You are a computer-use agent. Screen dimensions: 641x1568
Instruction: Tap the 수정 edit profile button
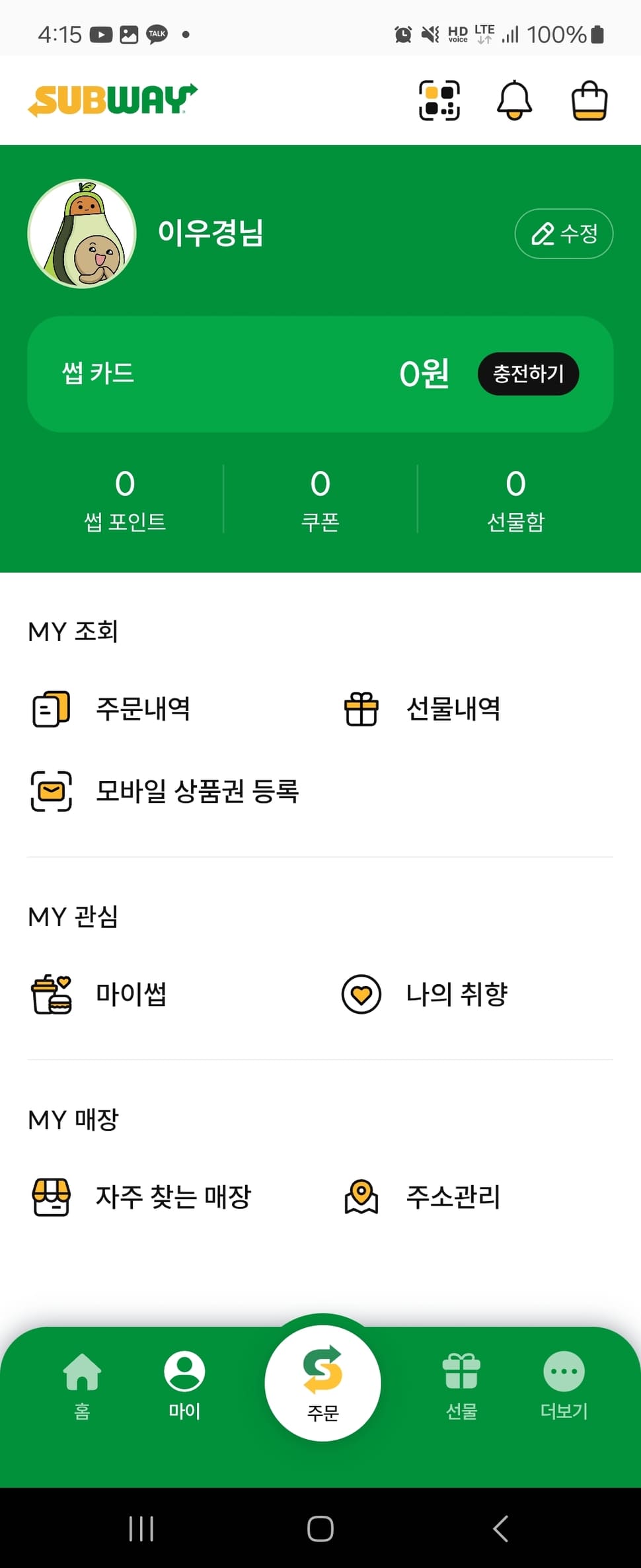point(564,233)
